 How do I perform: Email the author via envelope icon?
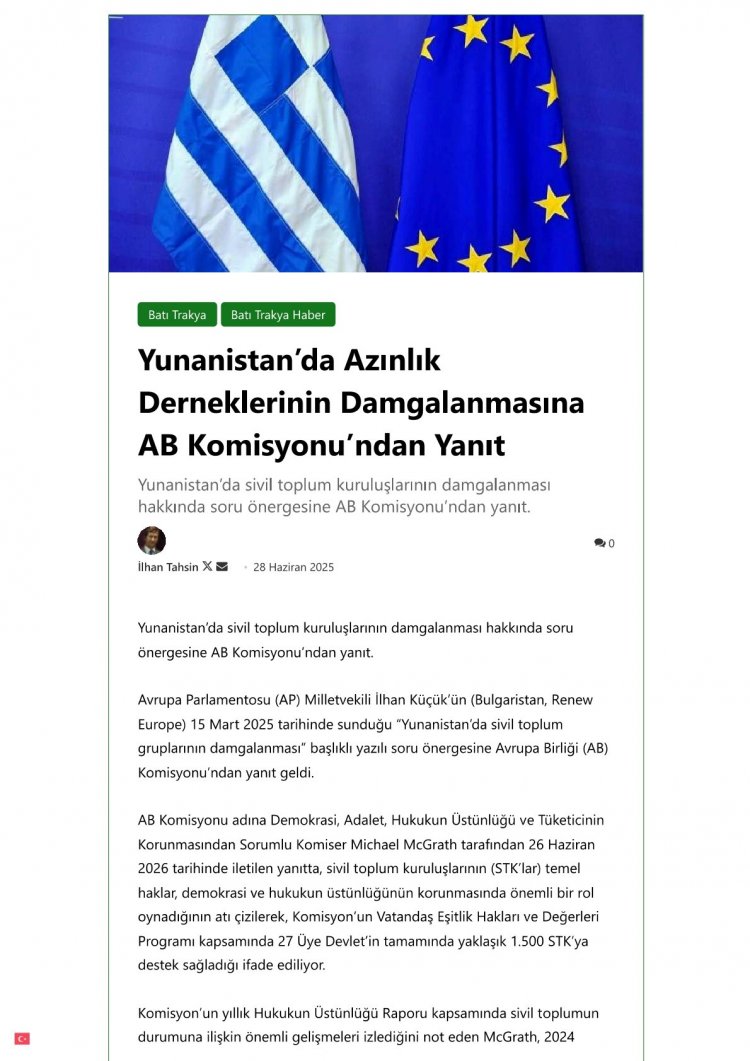[x=222, y=566]
